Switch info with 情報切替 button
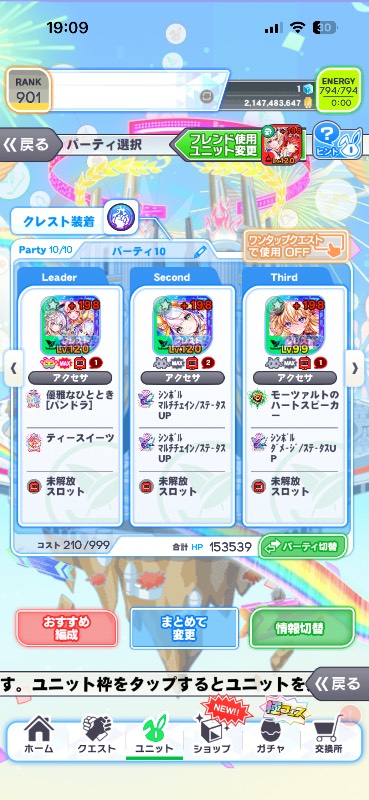Image resolution: width=369 pixels, height=800 pixels. pos(302,628)
